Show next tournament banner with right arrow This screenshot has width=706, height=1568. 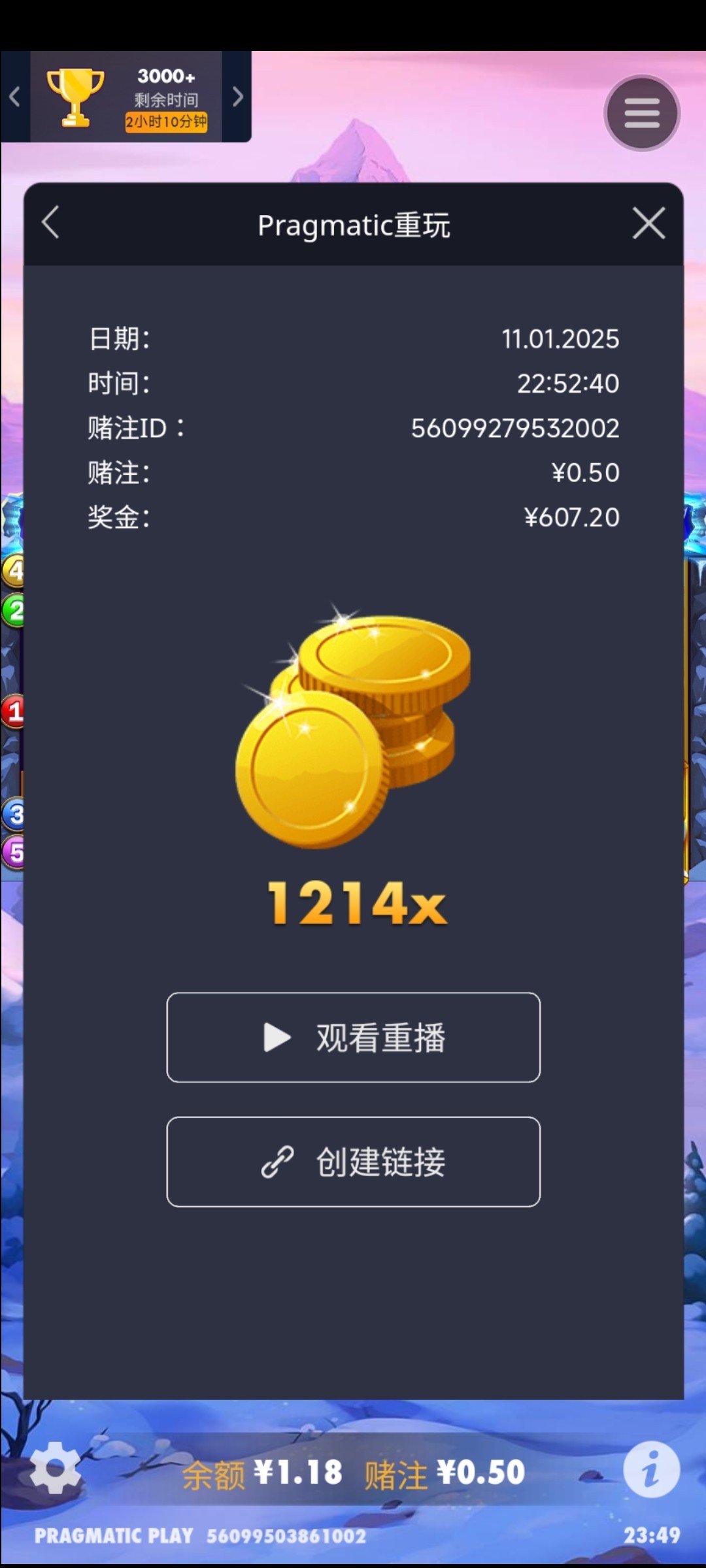click(238, 97)
